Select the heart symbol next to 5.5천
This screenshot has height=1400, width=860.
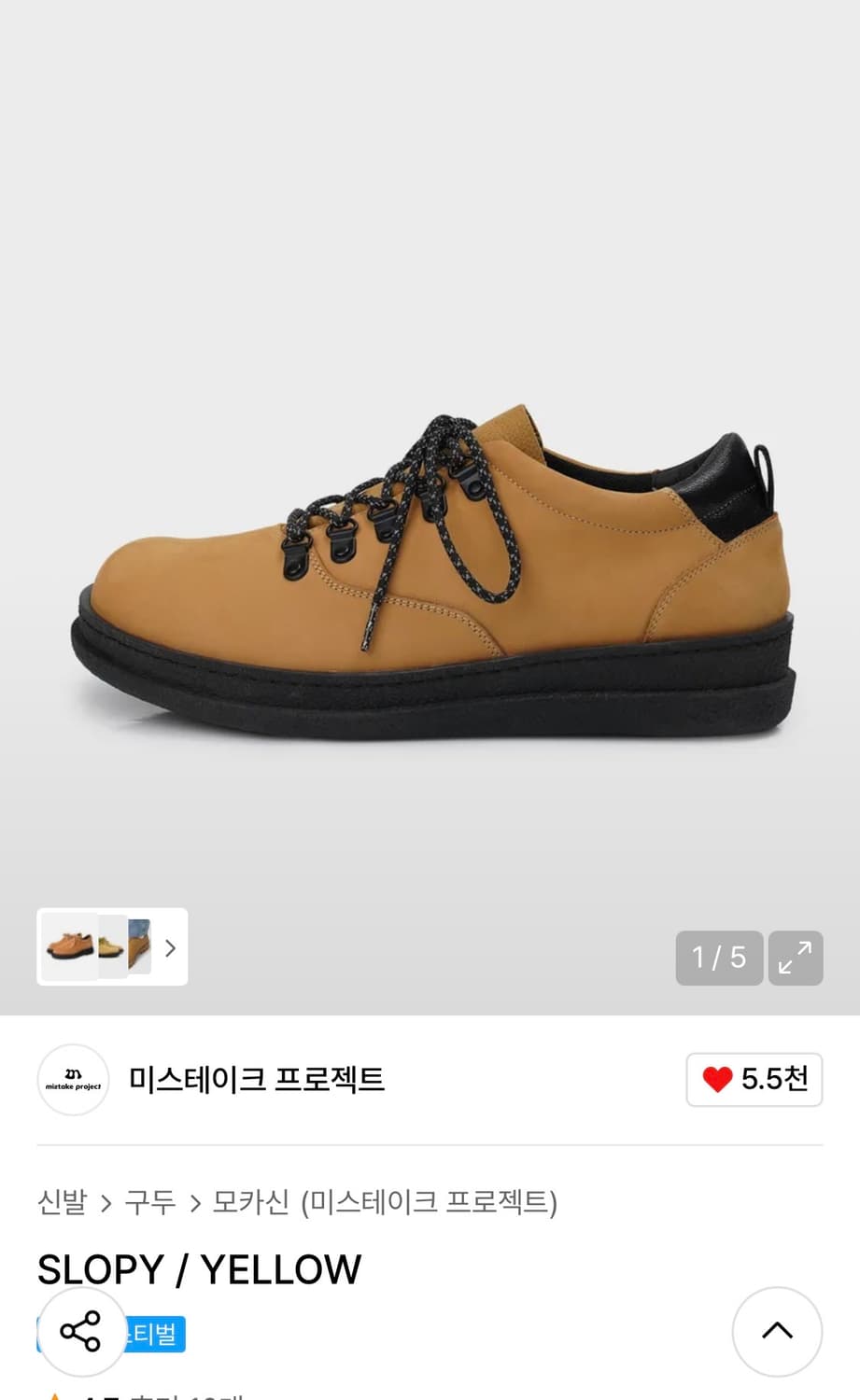click(x=718, y=1080)
